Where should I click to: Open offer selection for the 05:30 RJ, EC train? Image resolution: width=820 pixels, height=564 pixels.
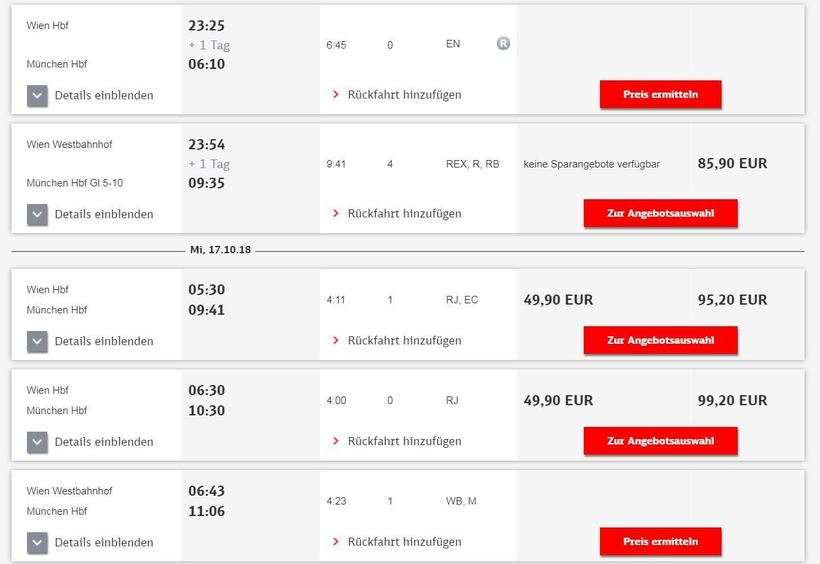[660, 341]
